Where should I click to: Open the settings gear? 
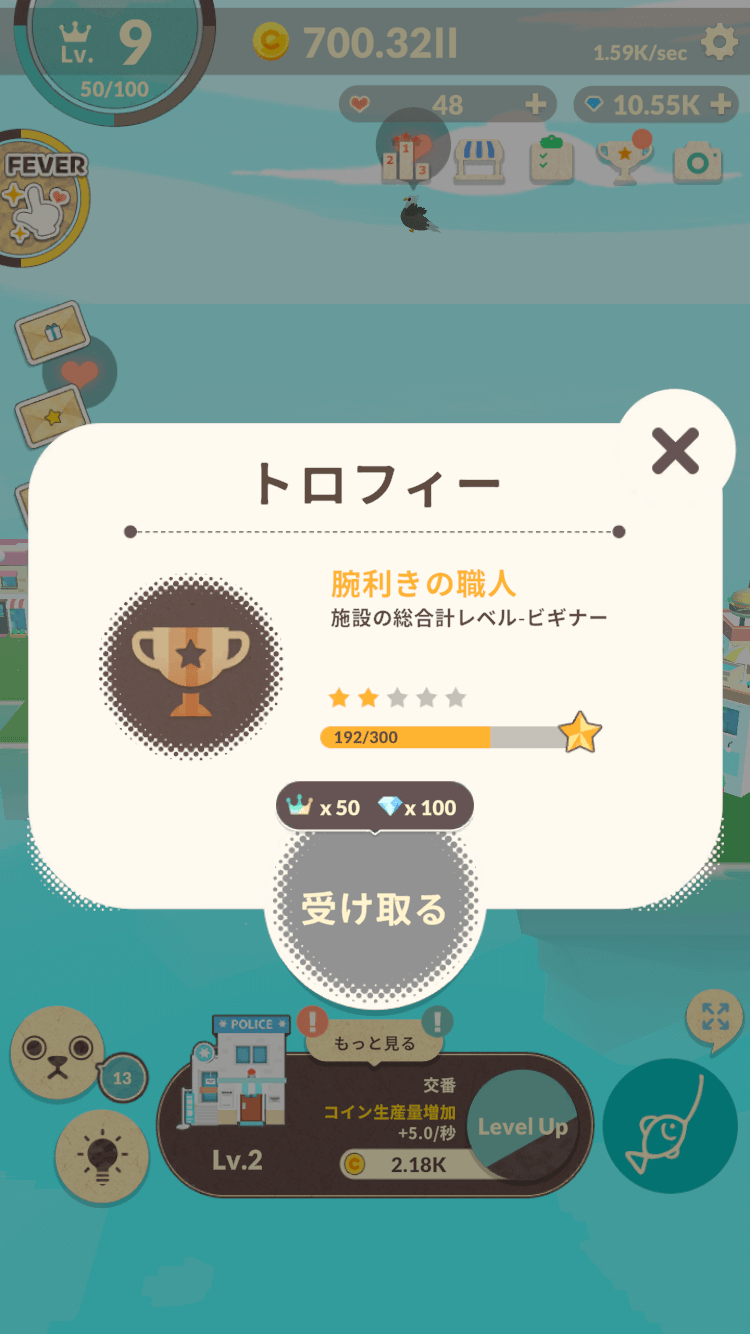(x=719, y=42)
